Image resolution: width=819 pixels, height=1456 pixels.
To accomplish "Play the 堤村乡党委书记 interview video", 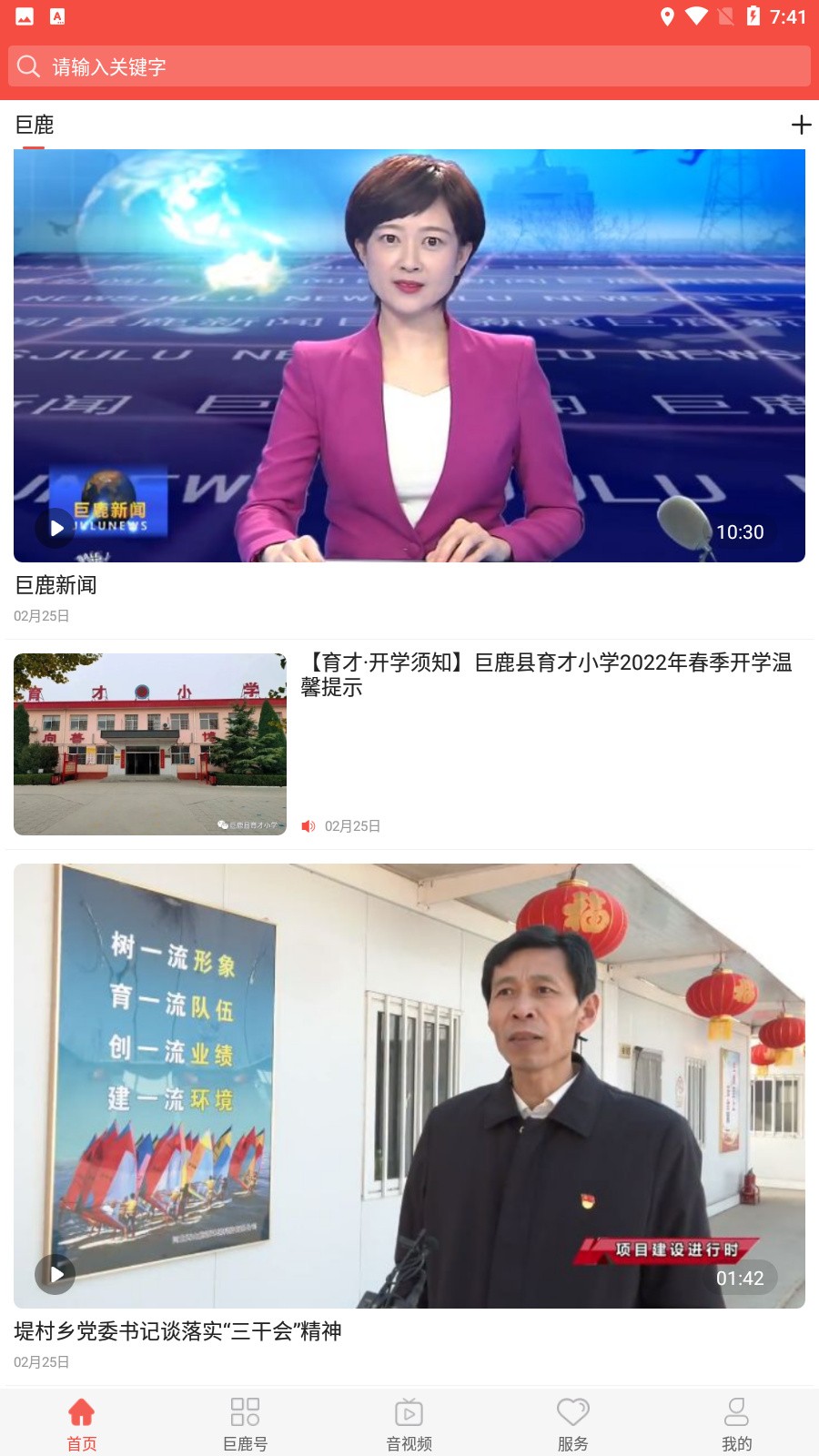I will tap(55, 1275).
